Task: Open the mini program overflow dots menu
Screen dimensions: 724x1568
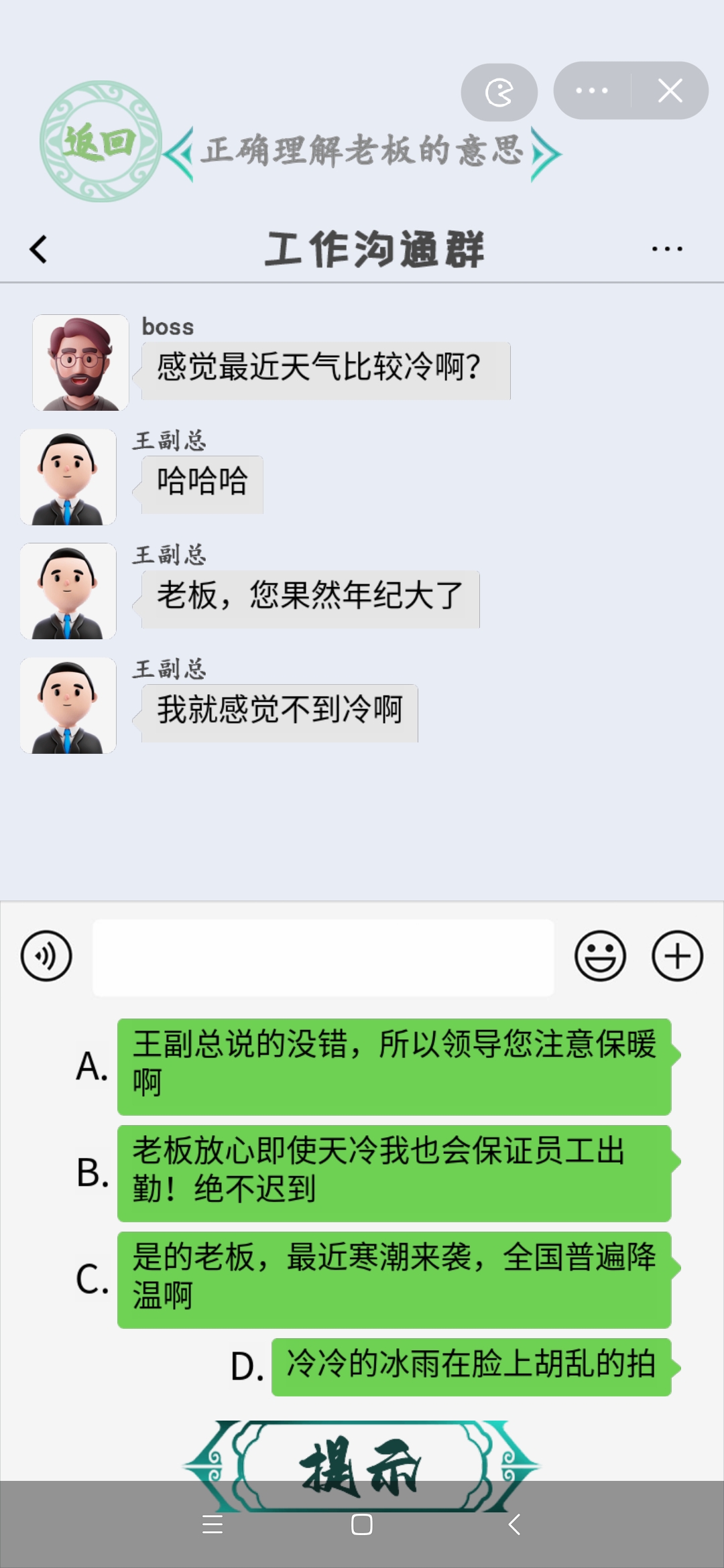Action: pyautogui.click(x=592, y=91)
